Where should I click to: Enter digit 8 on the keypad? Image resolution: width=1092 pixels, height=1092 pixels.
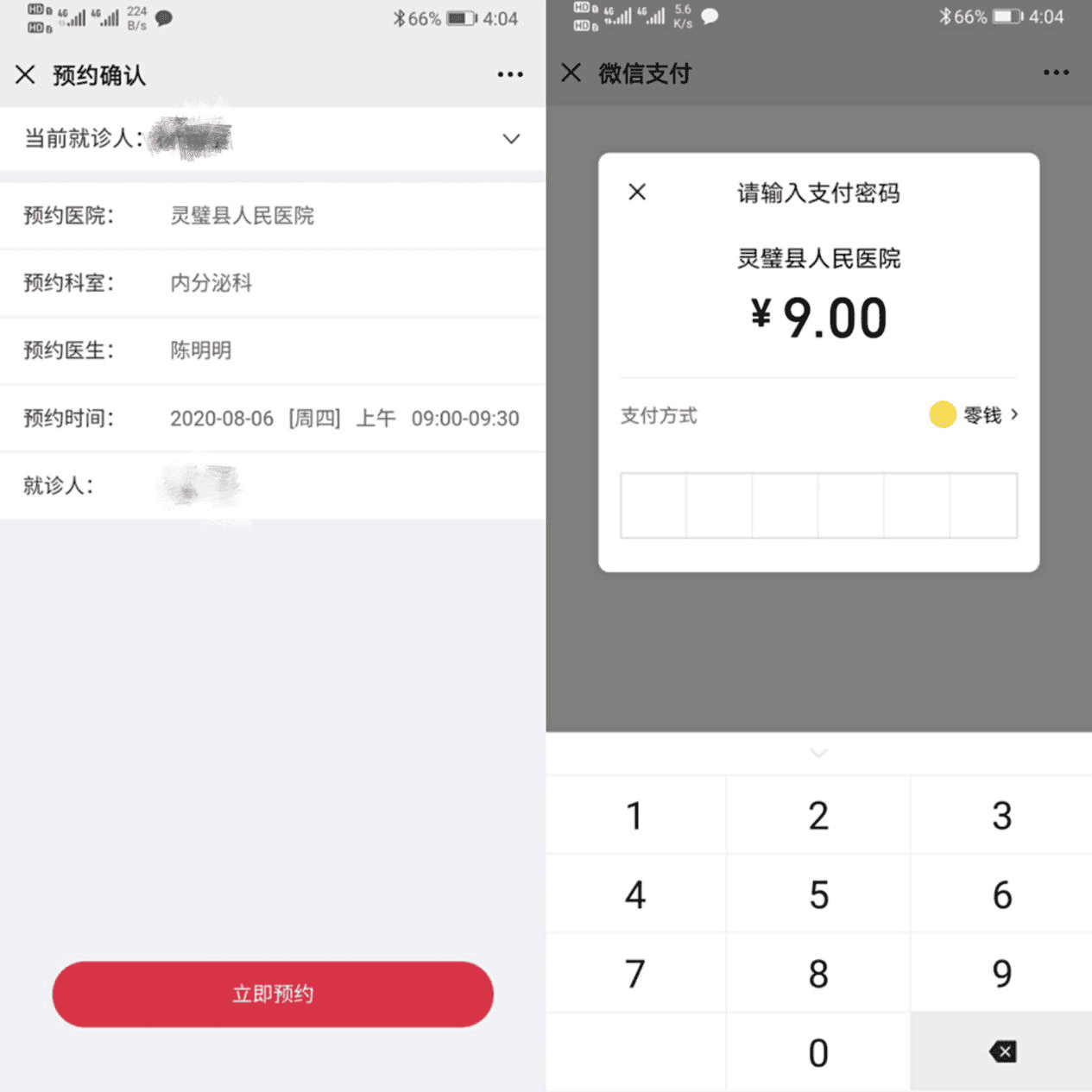coord(818,974)
